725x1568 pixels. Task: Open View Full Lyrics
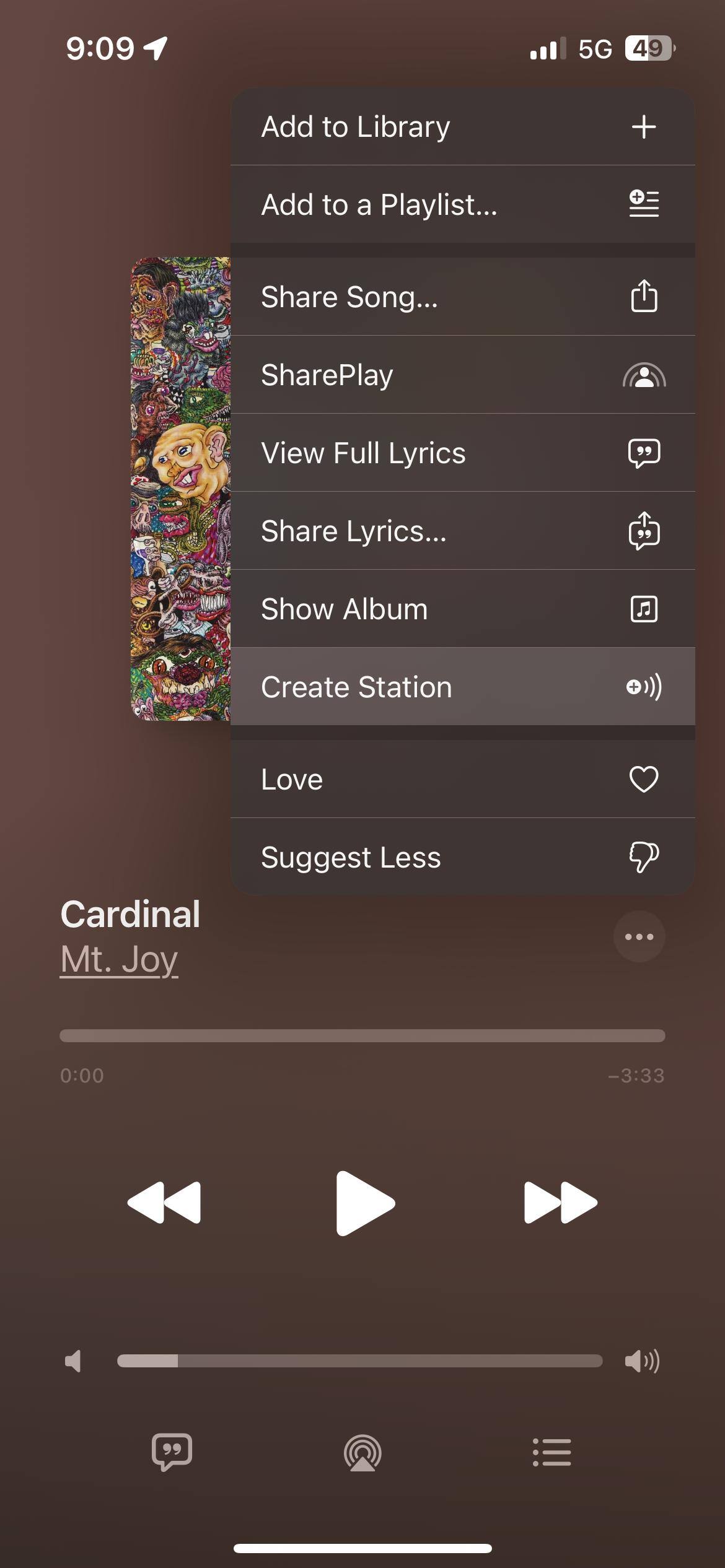coord(462,453)
